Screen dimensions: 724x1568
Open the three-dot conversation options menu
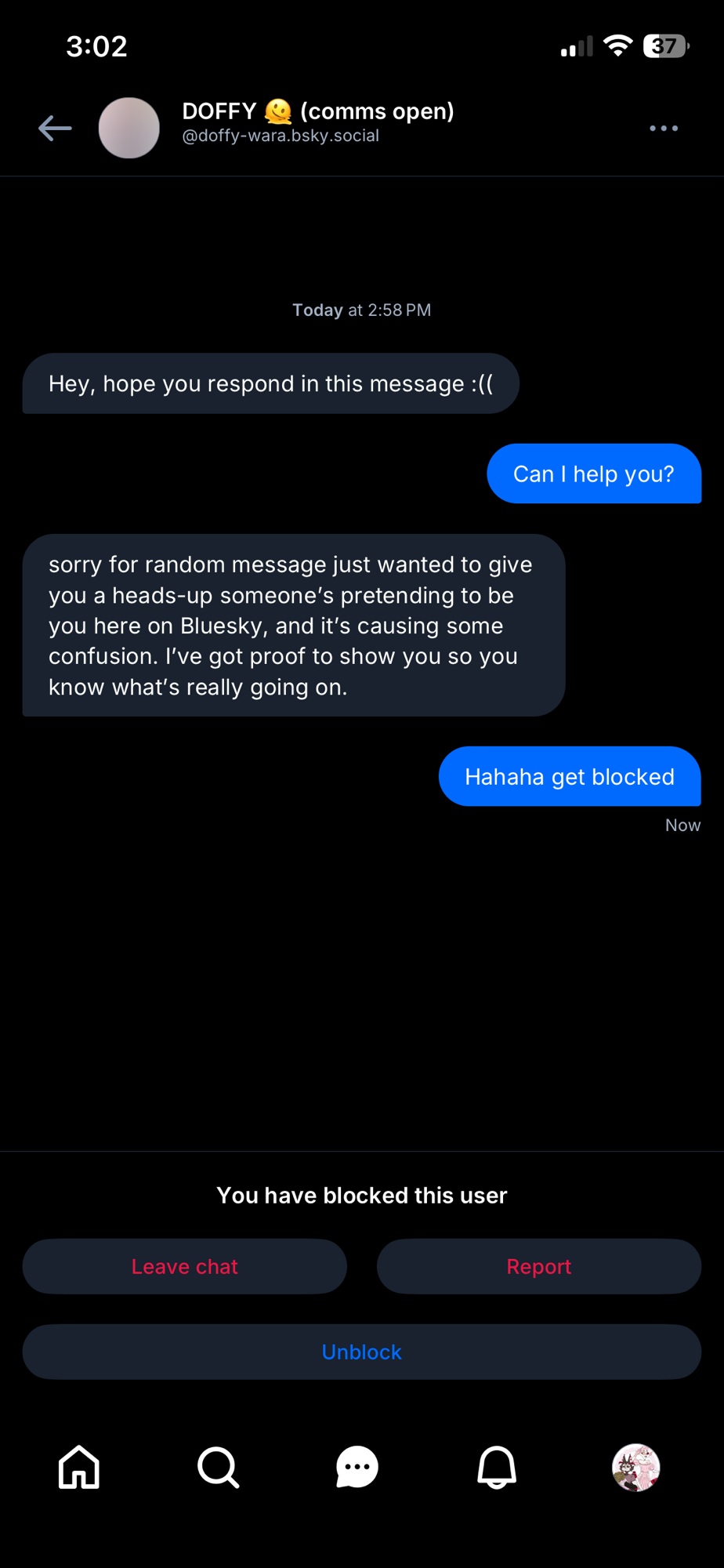(664, 128)
